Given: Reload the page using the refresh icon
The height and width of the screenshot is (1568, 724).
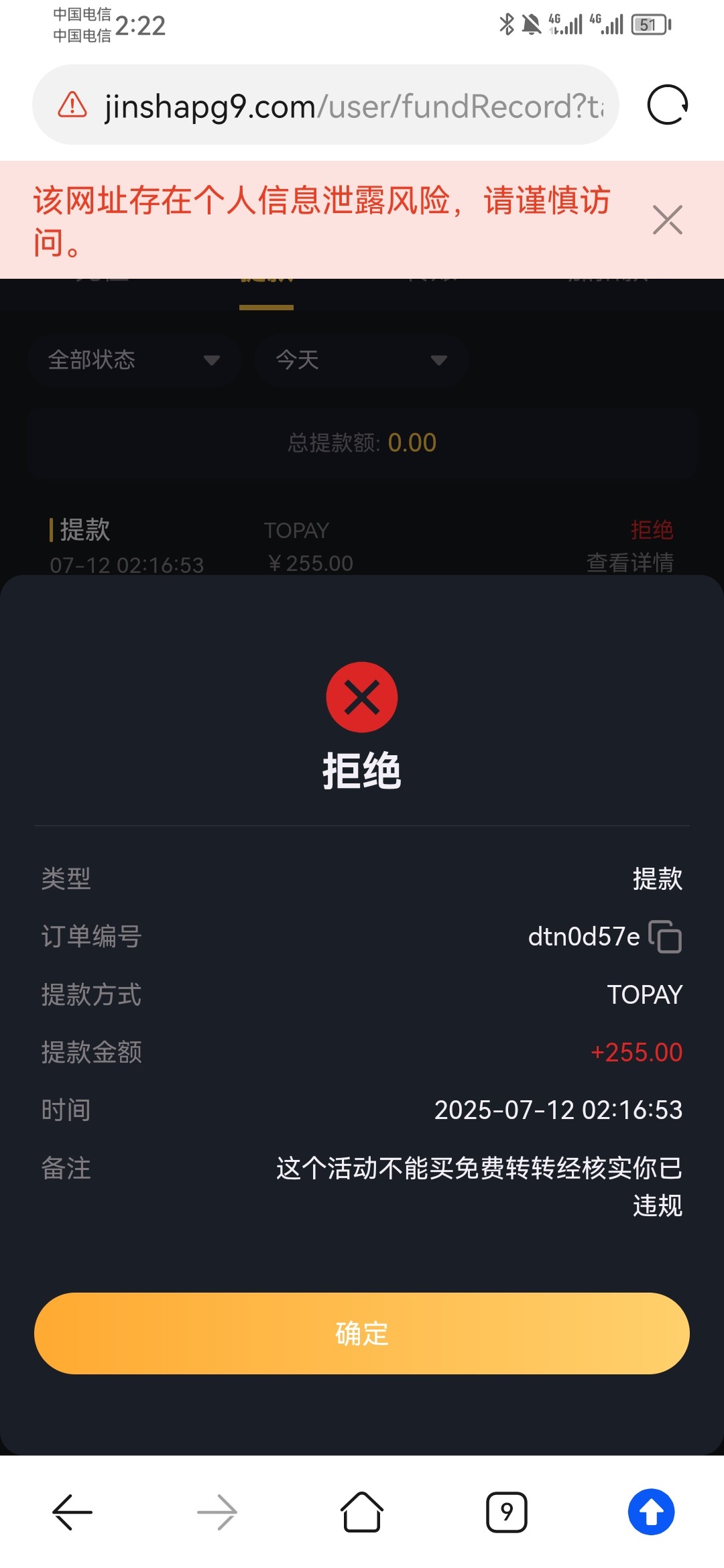Looking at the screenshot, I should (x=667, y=105).
